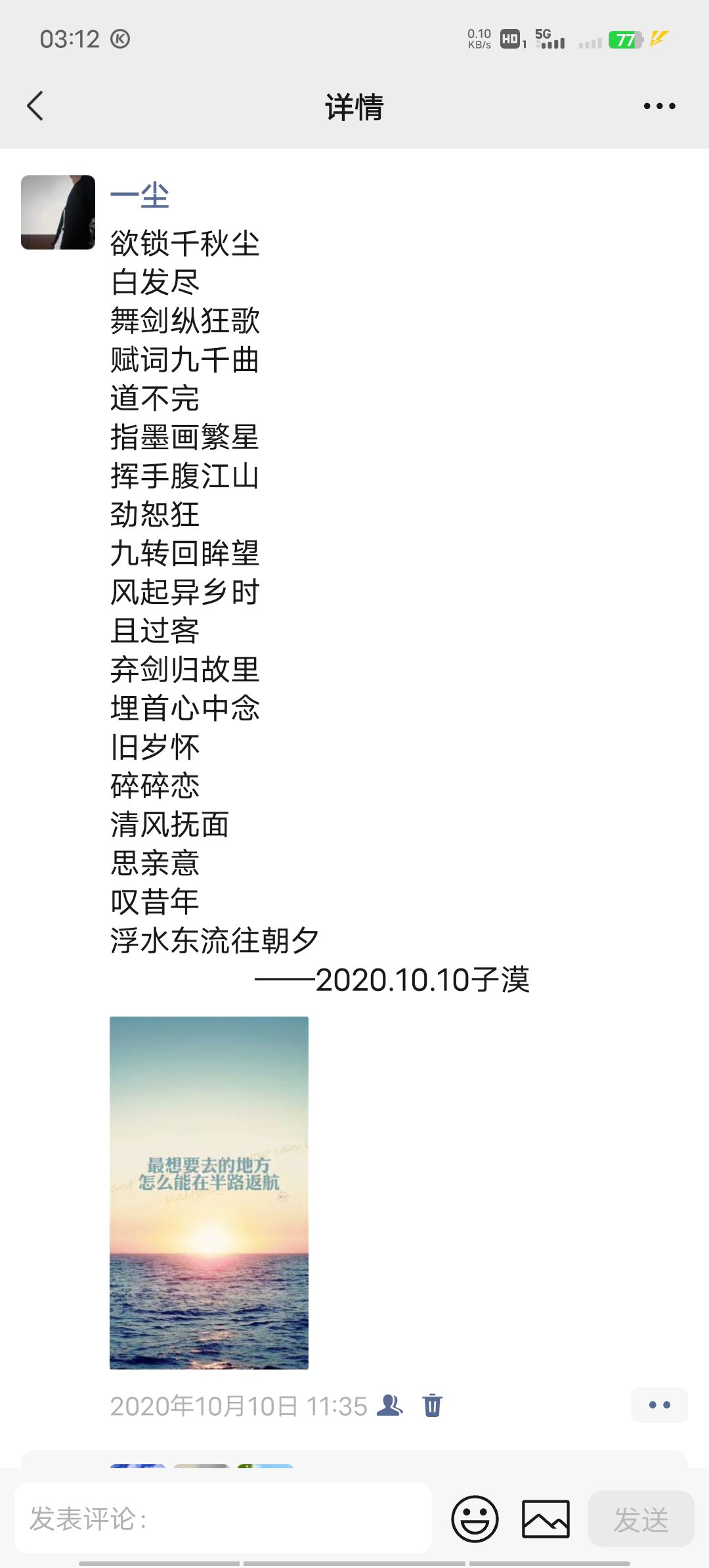Open the emoji picker
This screenshot has height=1568, width=709.
(x=475, y=1519)
